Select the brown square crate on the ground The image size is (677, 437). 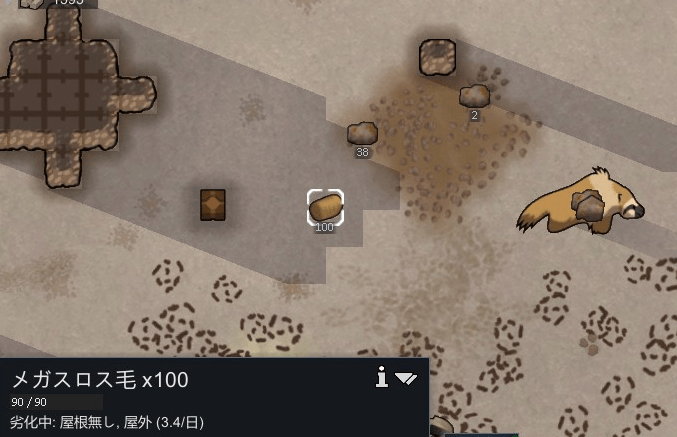[x=213, y=205]
